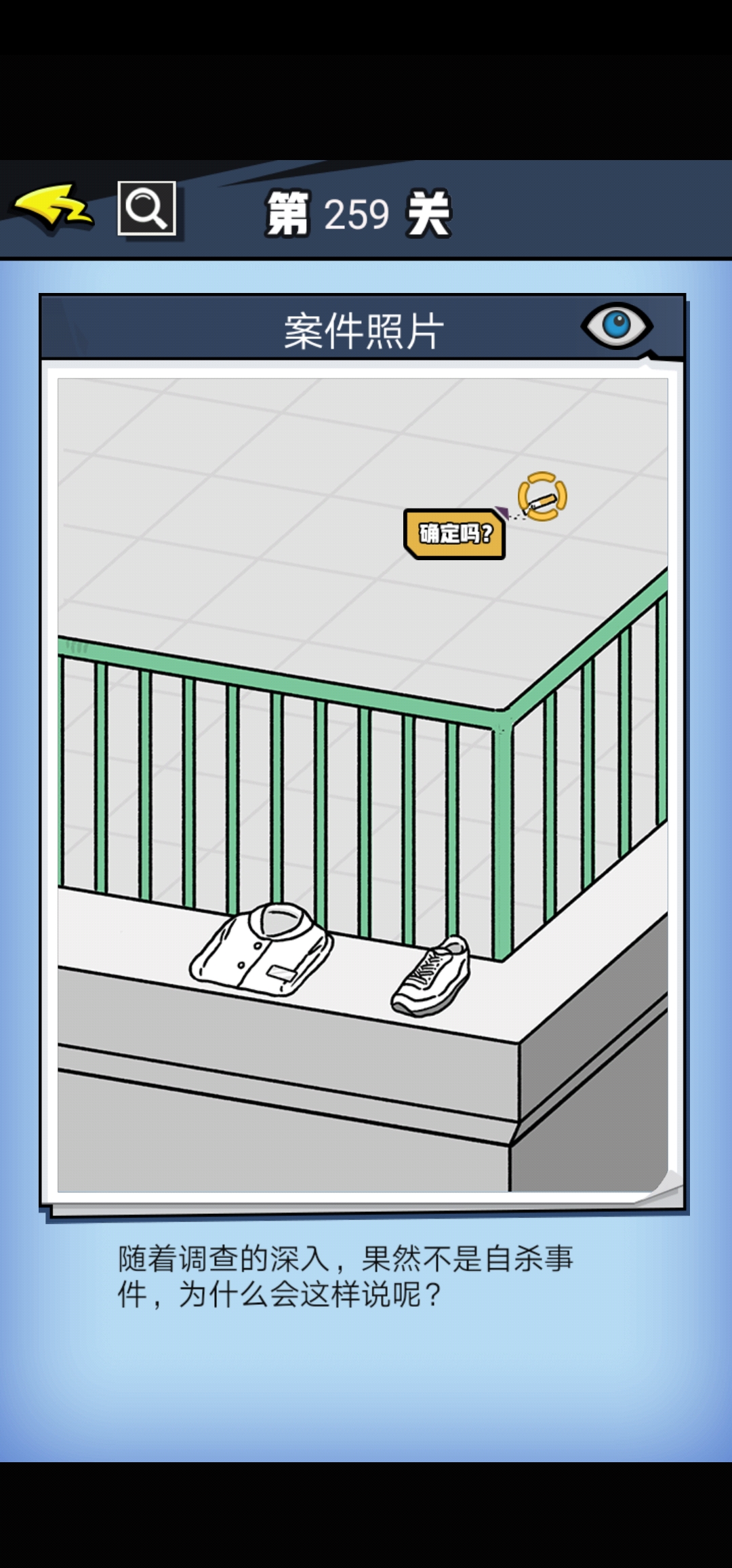The width and height of the screenshot is (732, 1568).
Task: Toggle the eye icon on case photo
Action: (x=617, y=326)
